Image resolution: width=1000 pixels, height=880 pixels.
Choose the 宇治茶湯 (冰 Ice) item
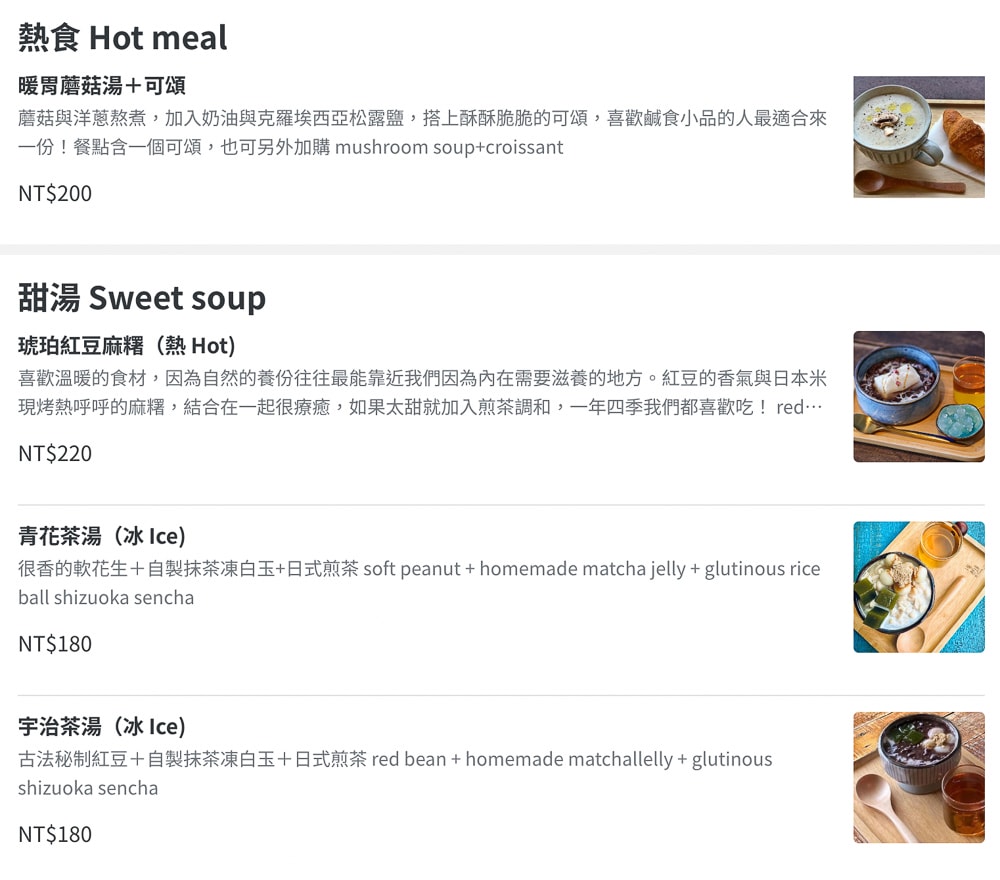point(102,727)
